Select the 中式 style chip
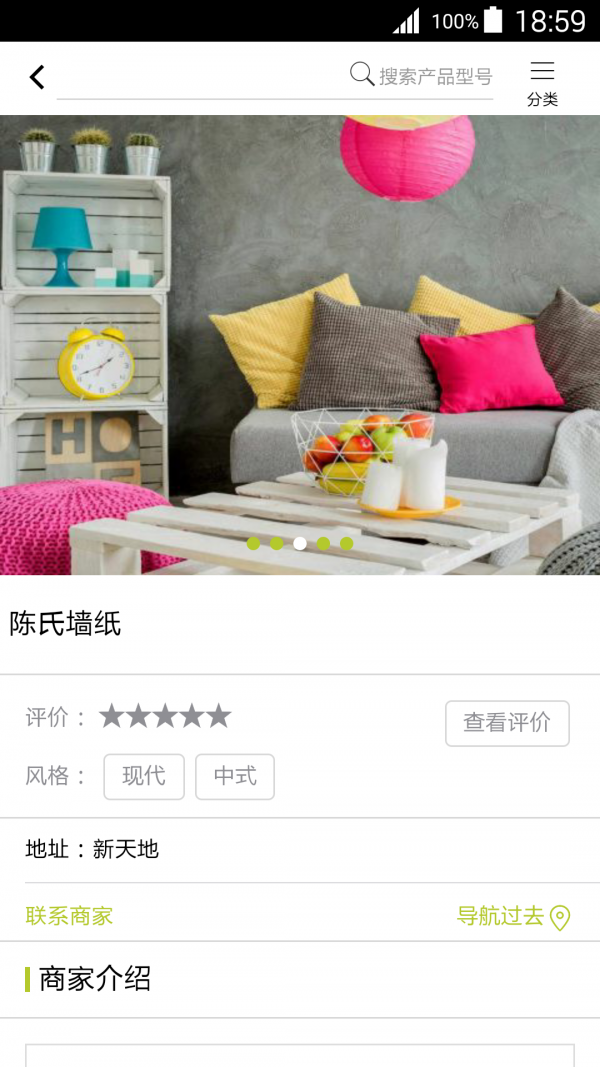Screen dimensions: 600x1067 click(235, 776)
